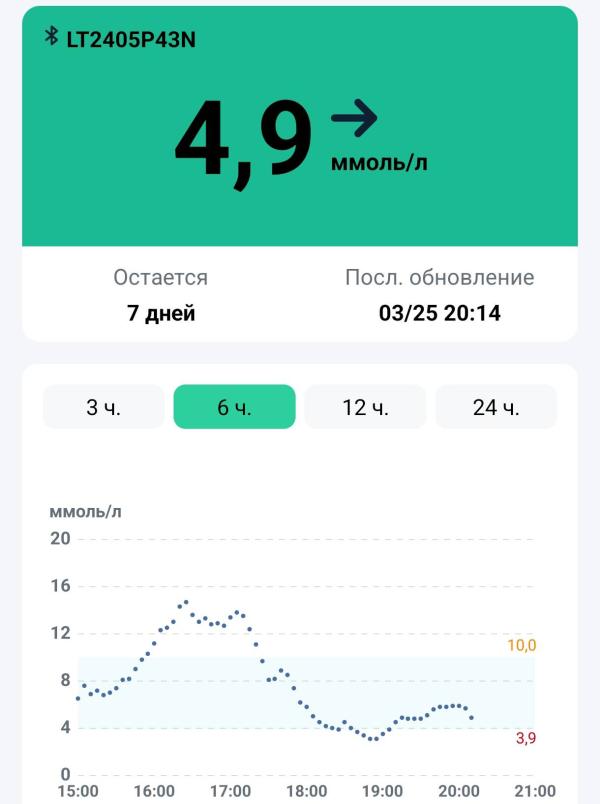Show the 12 ч. glucose history
The height and width of the screenshot is (804, 600).
click(x=365, y=407)
